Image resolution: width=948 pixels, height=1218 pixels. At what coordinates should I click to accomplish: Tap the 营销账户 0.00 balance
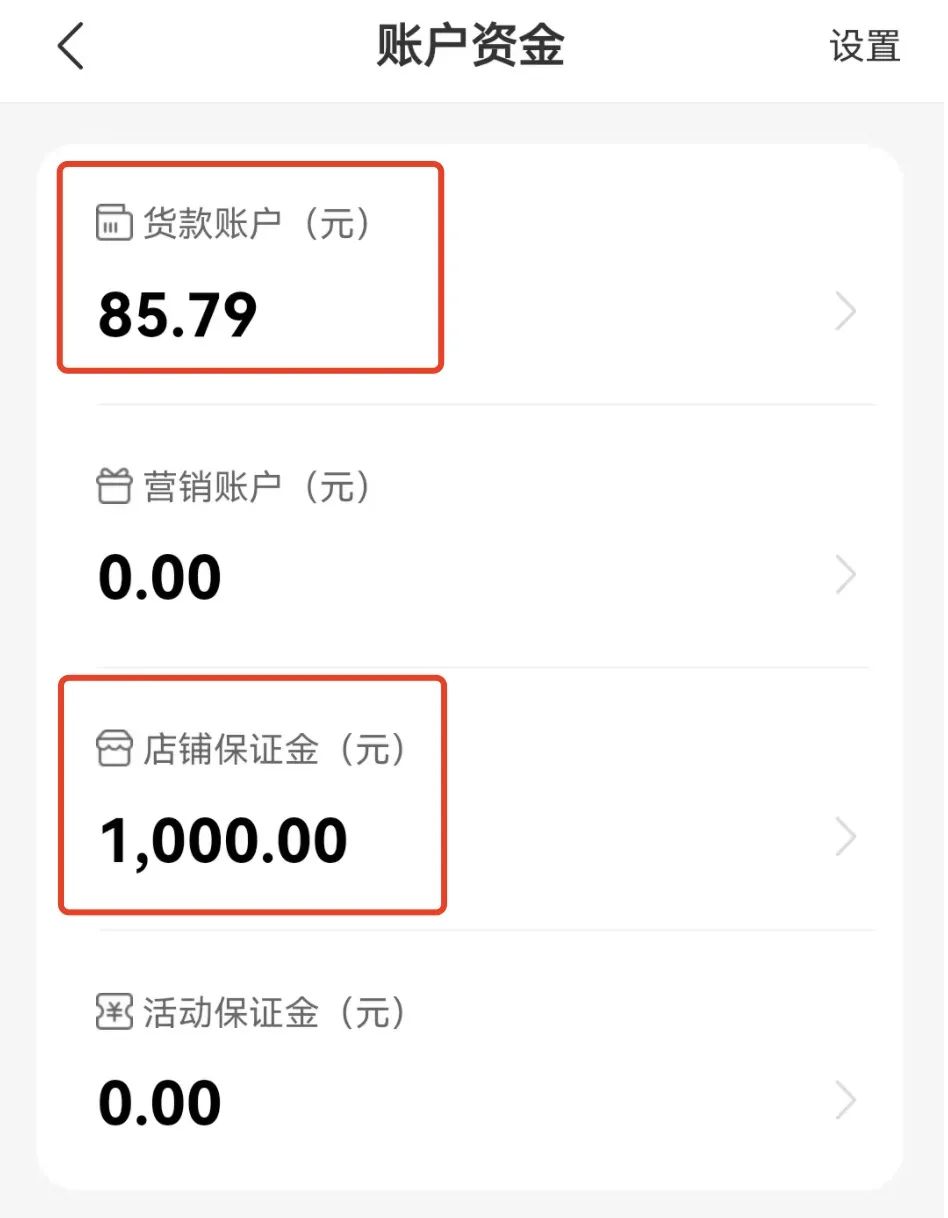[x=160, y=576]
